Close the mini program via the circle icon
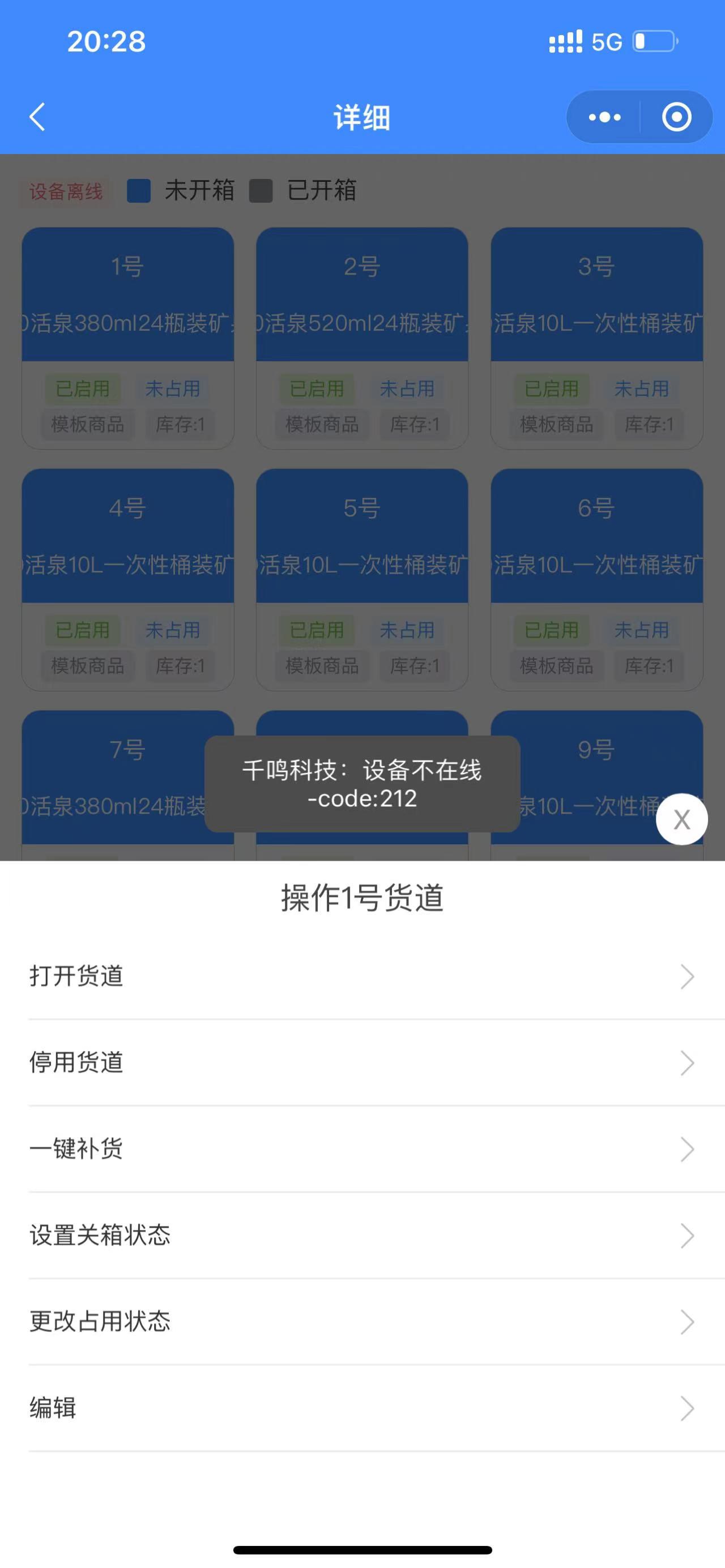Screen dimensions: 725x1568 coord(676,117)
